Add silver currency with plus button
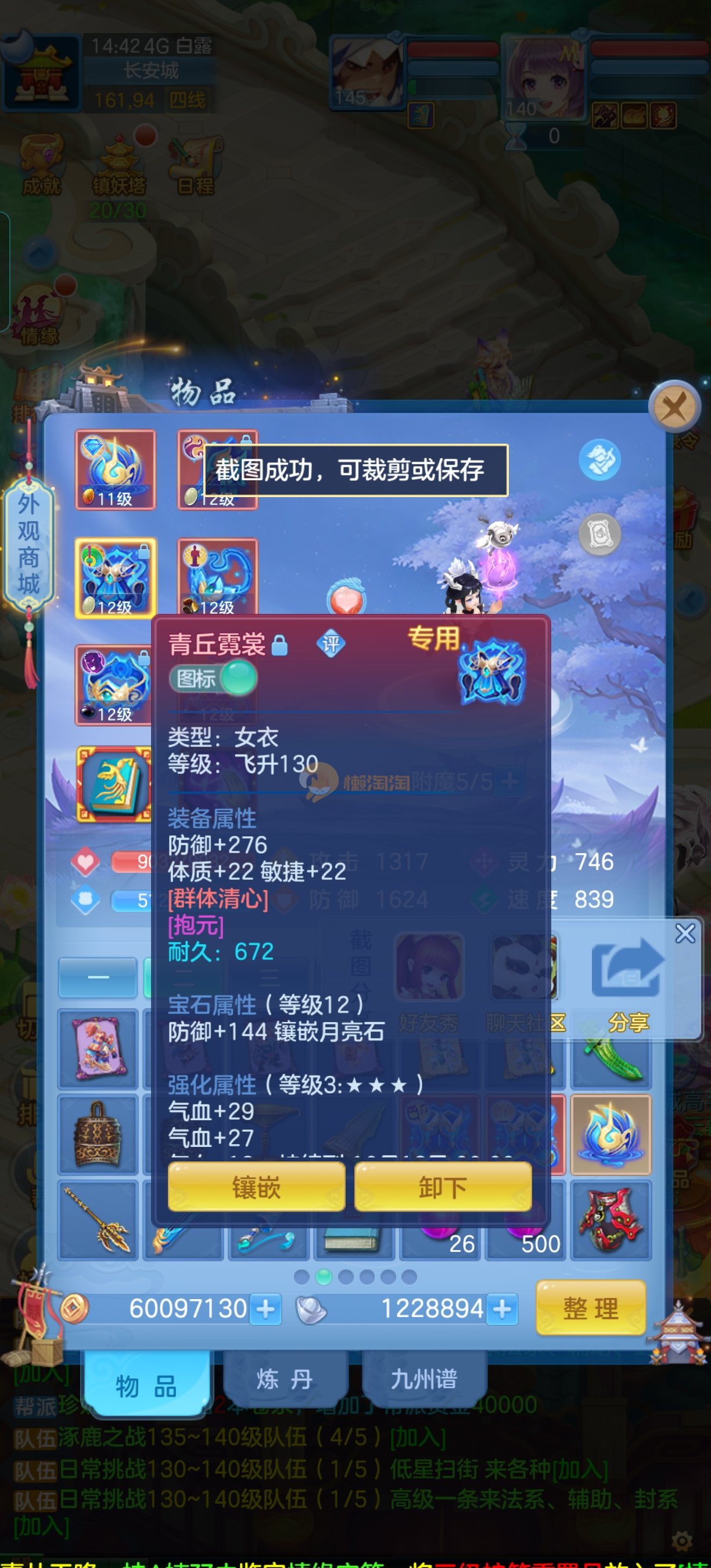The image size is (711, 1568). coord(502,1308)
